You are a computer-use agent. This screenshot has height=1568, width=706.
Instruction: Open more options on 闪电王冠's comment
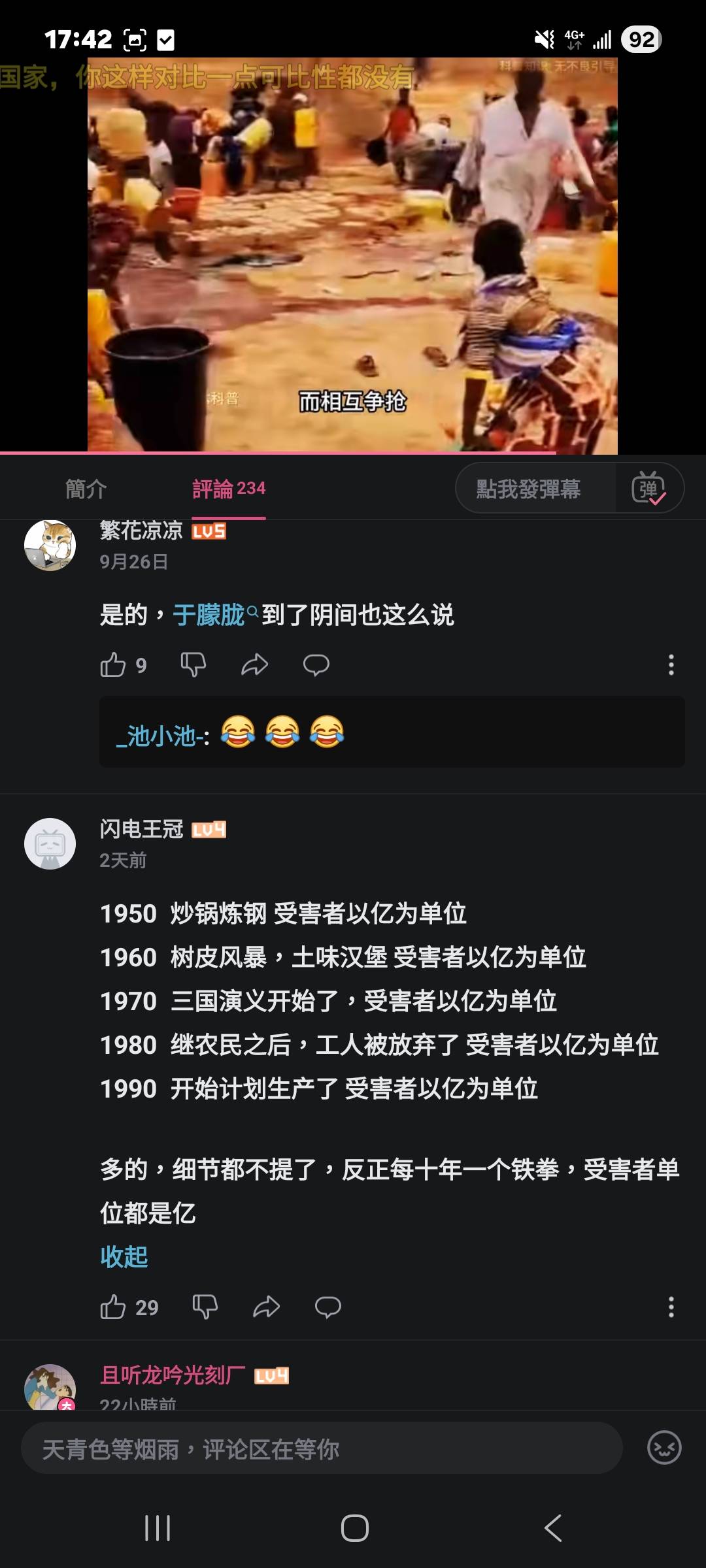tap(671, 1307)
